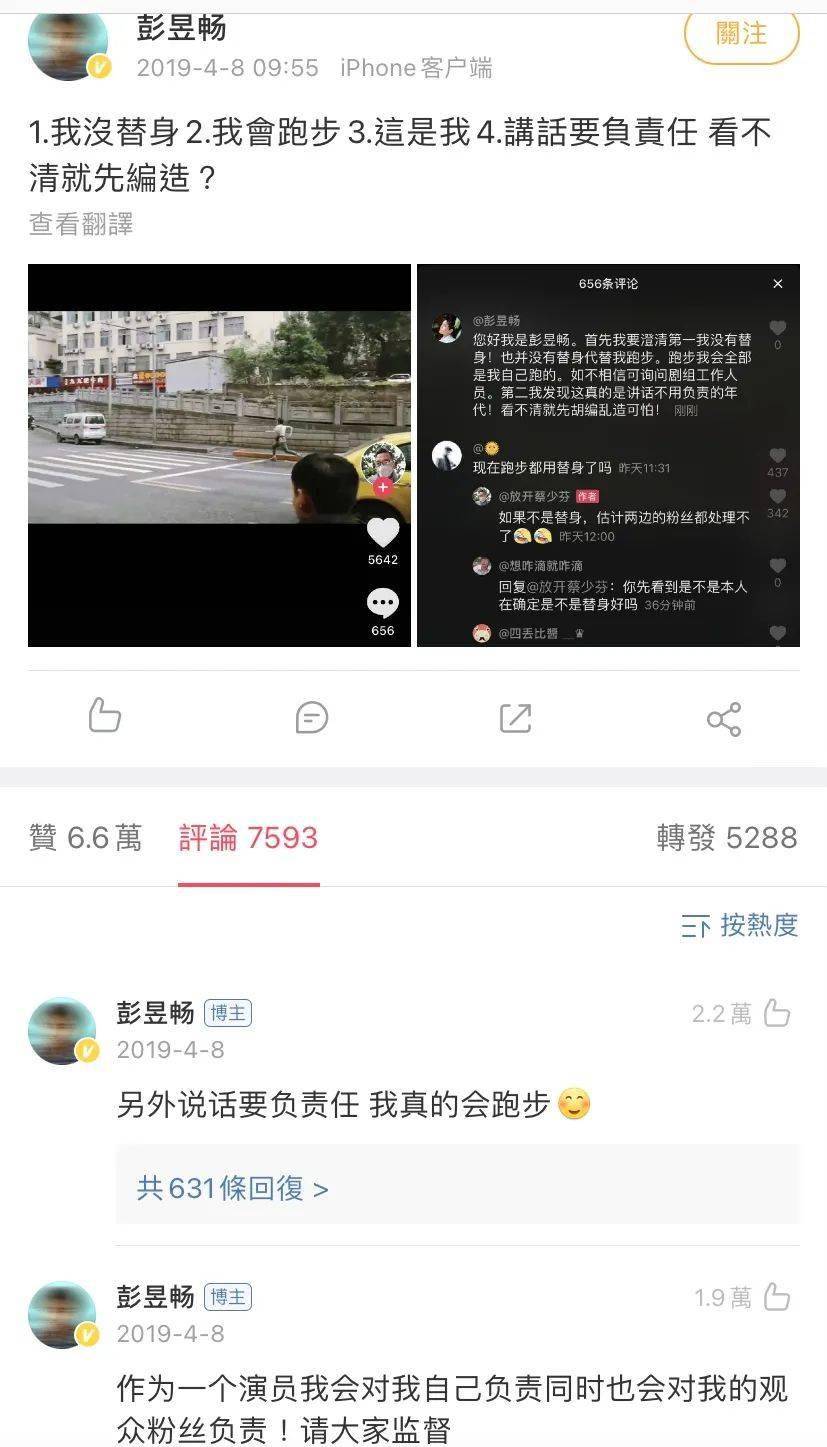The image size is (827, 1447).
Task: Repost using the square arrow icon
Action: point(515,717)
